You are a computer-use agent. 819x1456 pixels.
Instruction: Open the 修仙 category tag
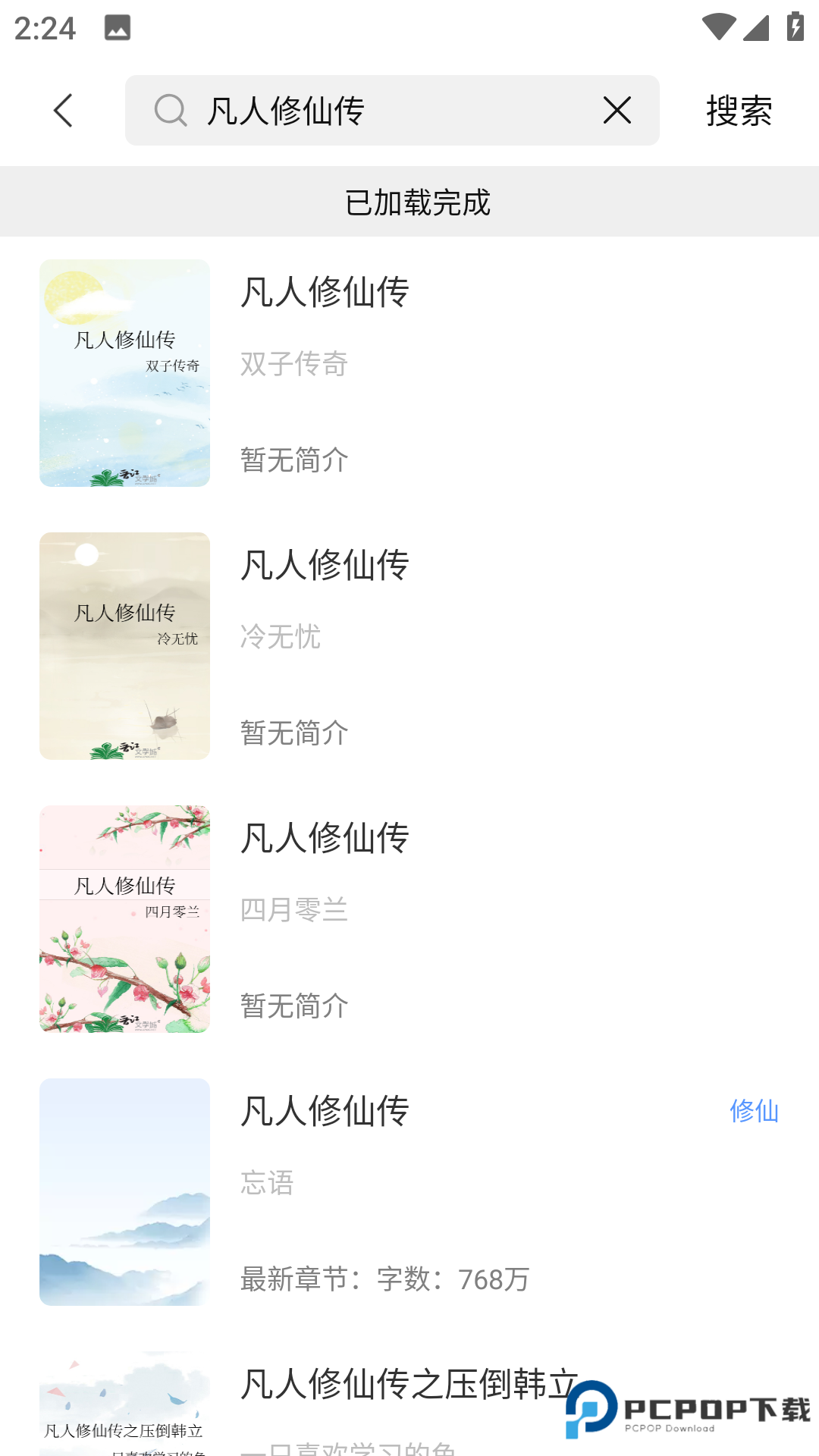tap(754, 1113)
